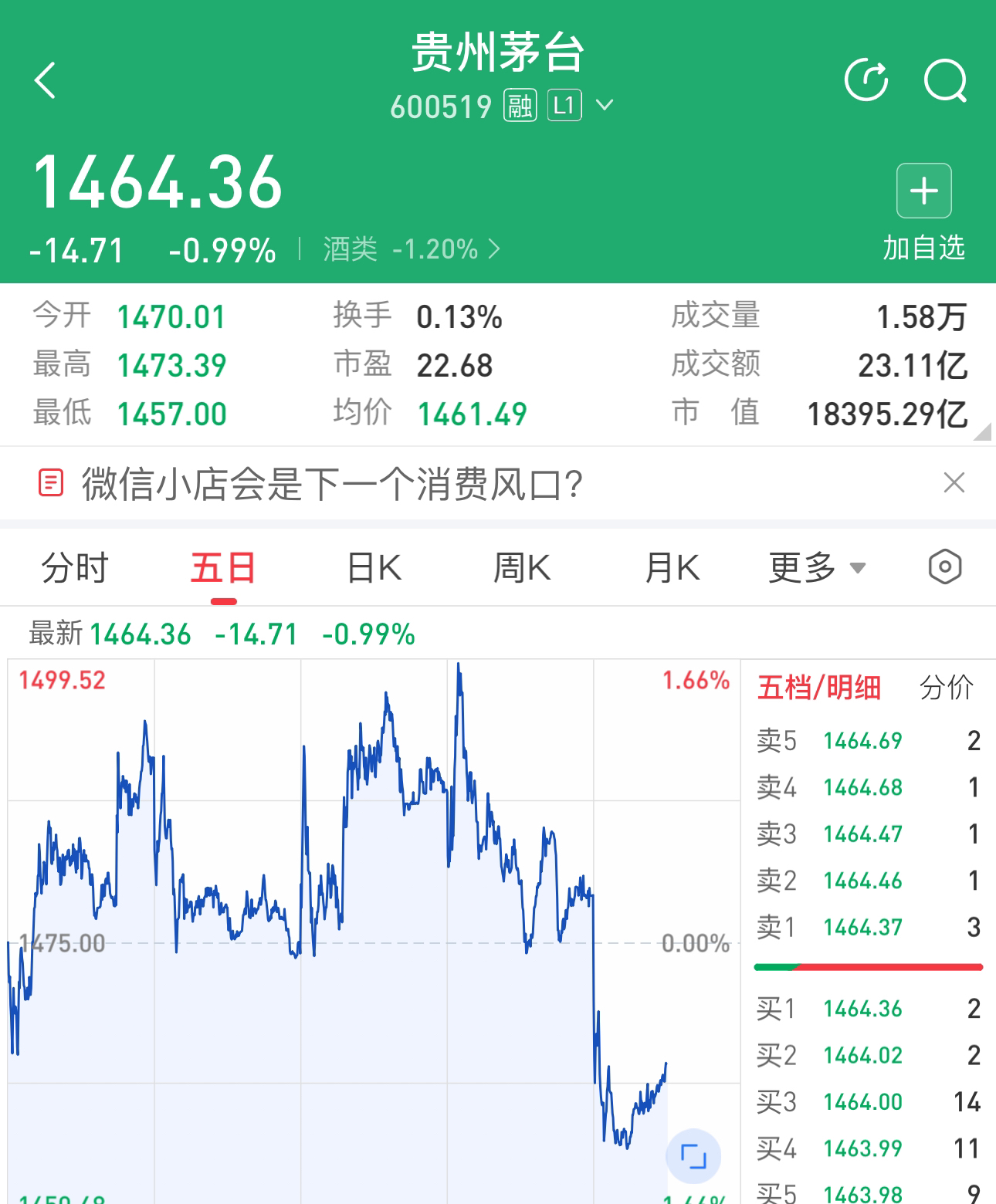Expand the quote details corner triangle
The image size is (996, 1204).
point(982,432)
